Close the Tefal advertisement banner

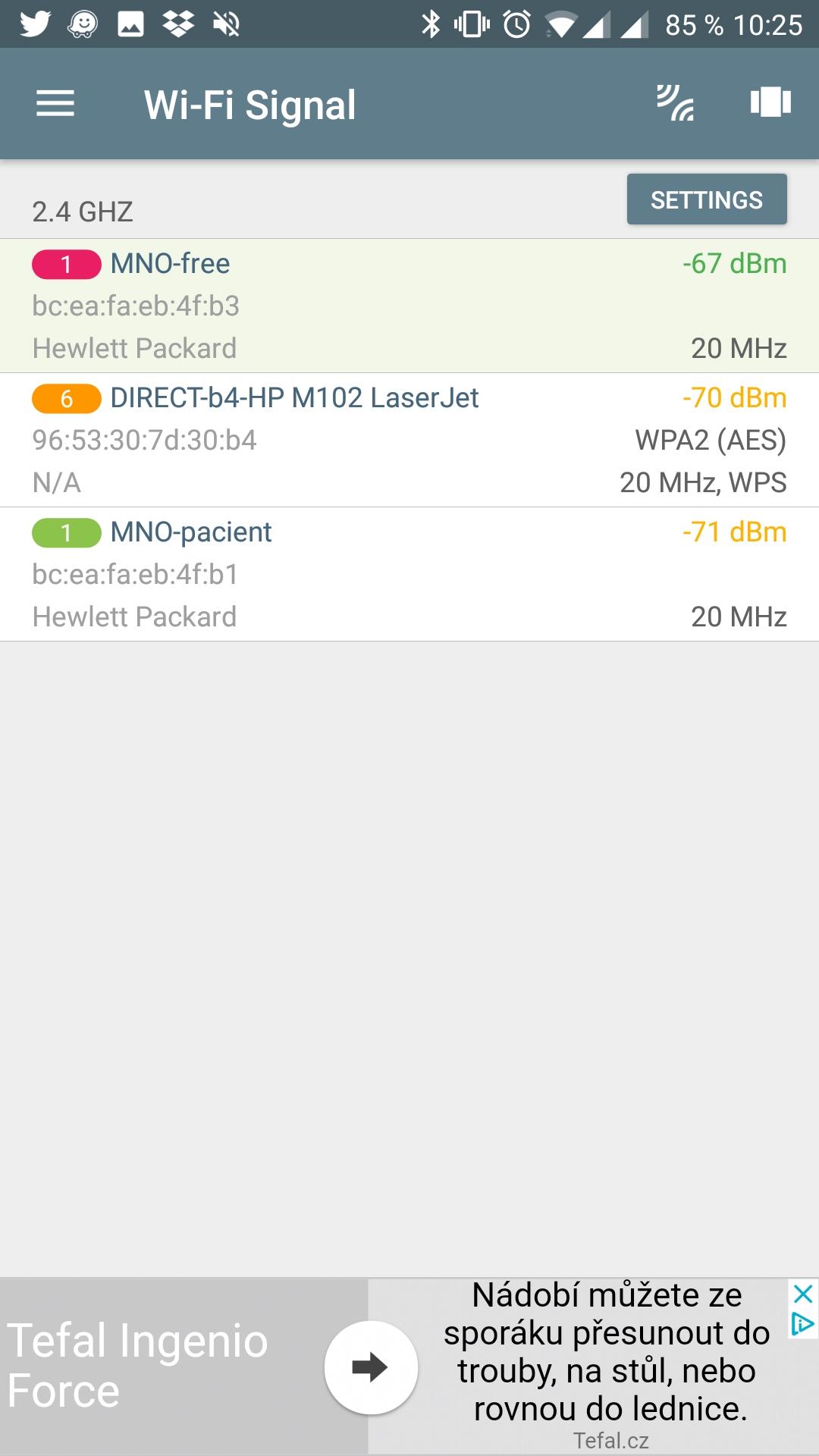coord(803,1294)
